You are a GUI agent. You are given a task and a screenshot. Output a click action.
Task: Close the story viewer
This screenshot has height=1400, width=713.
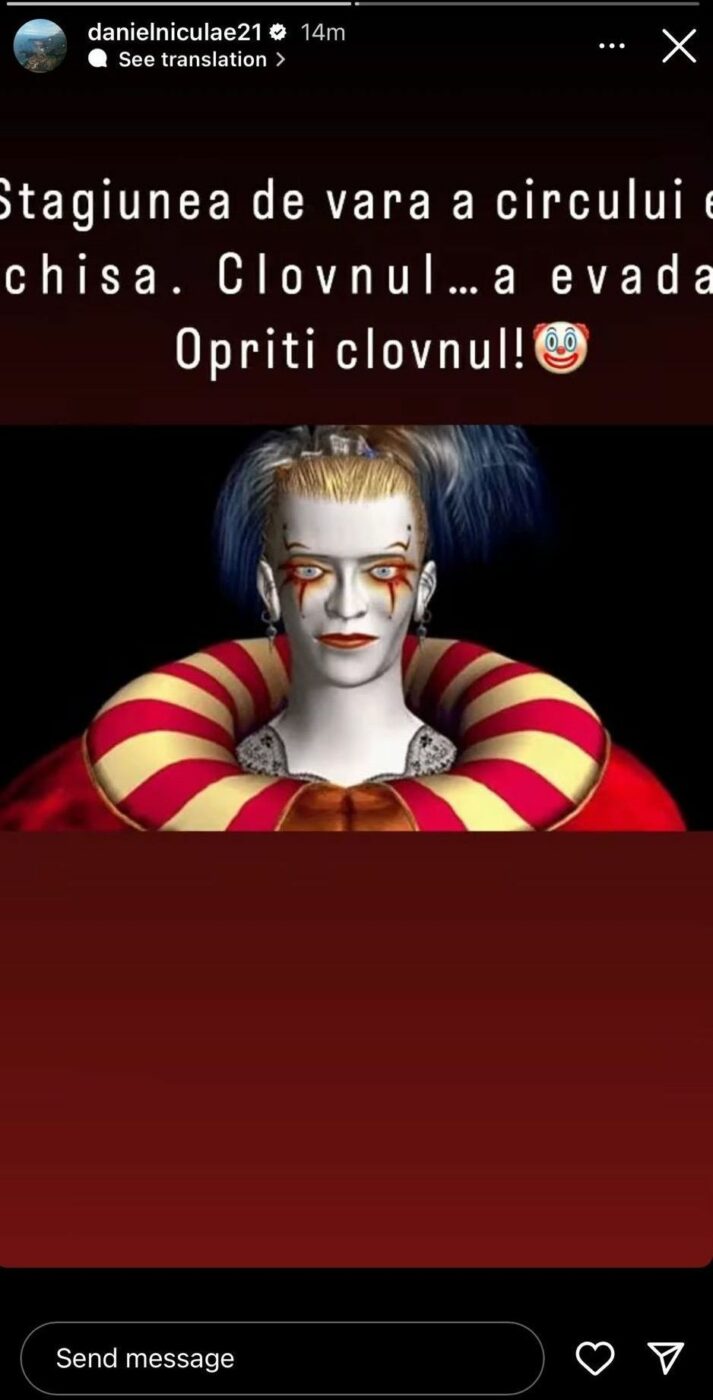tap(678, 46)
